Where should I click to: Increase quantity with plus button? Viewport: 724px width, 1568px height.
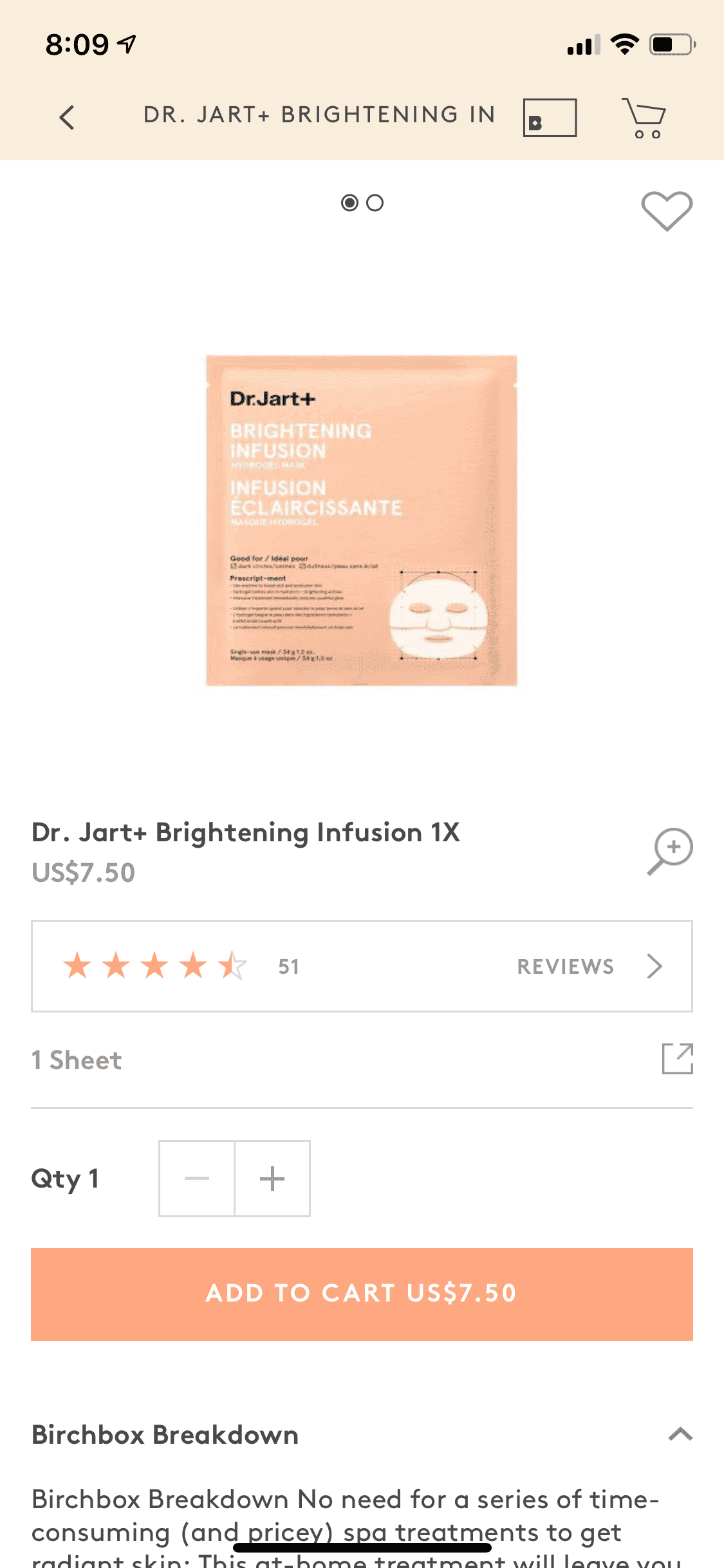pos(272,1178)
